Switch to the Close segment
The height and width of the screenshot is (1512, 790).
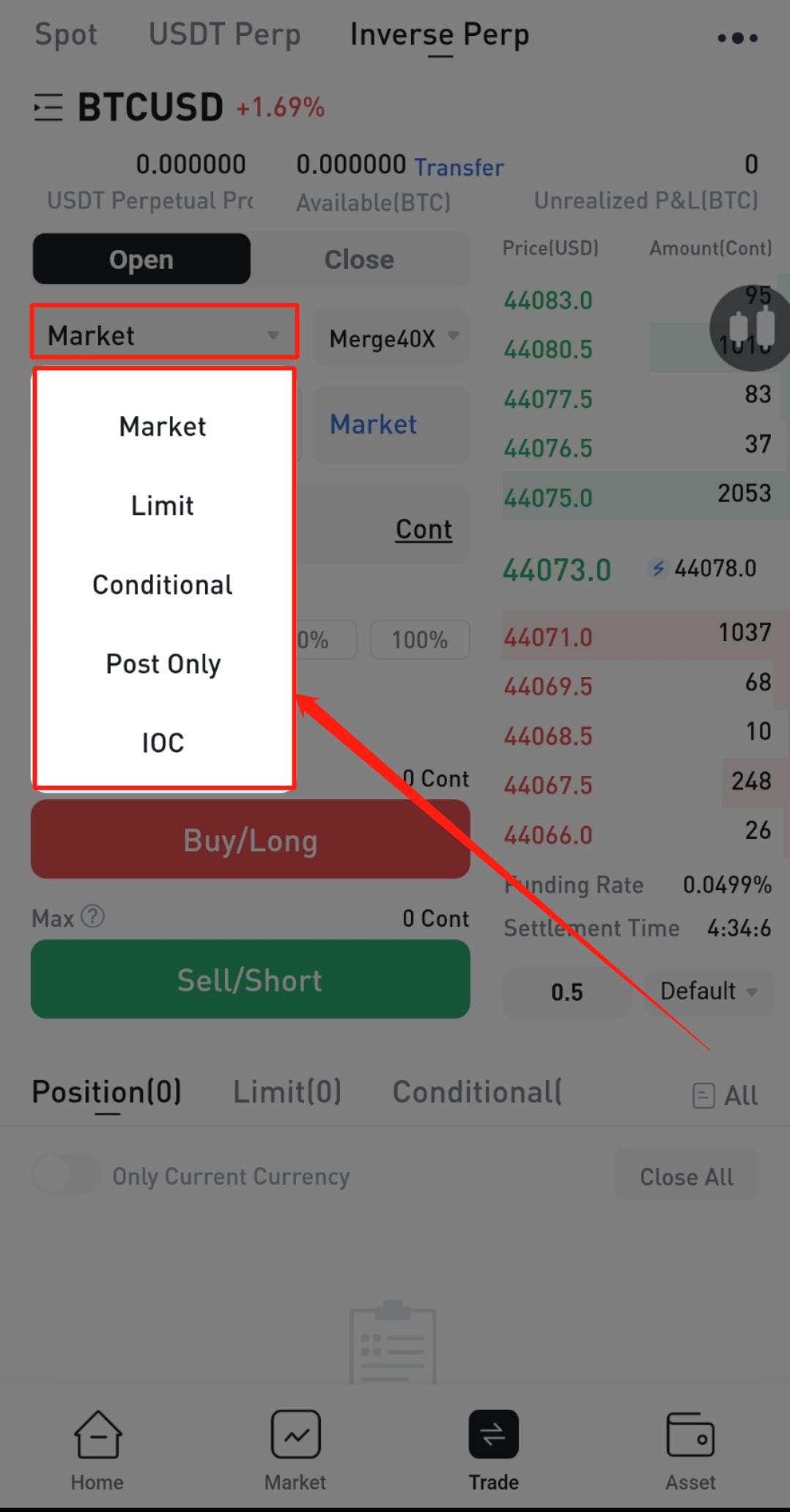point(359,259)
